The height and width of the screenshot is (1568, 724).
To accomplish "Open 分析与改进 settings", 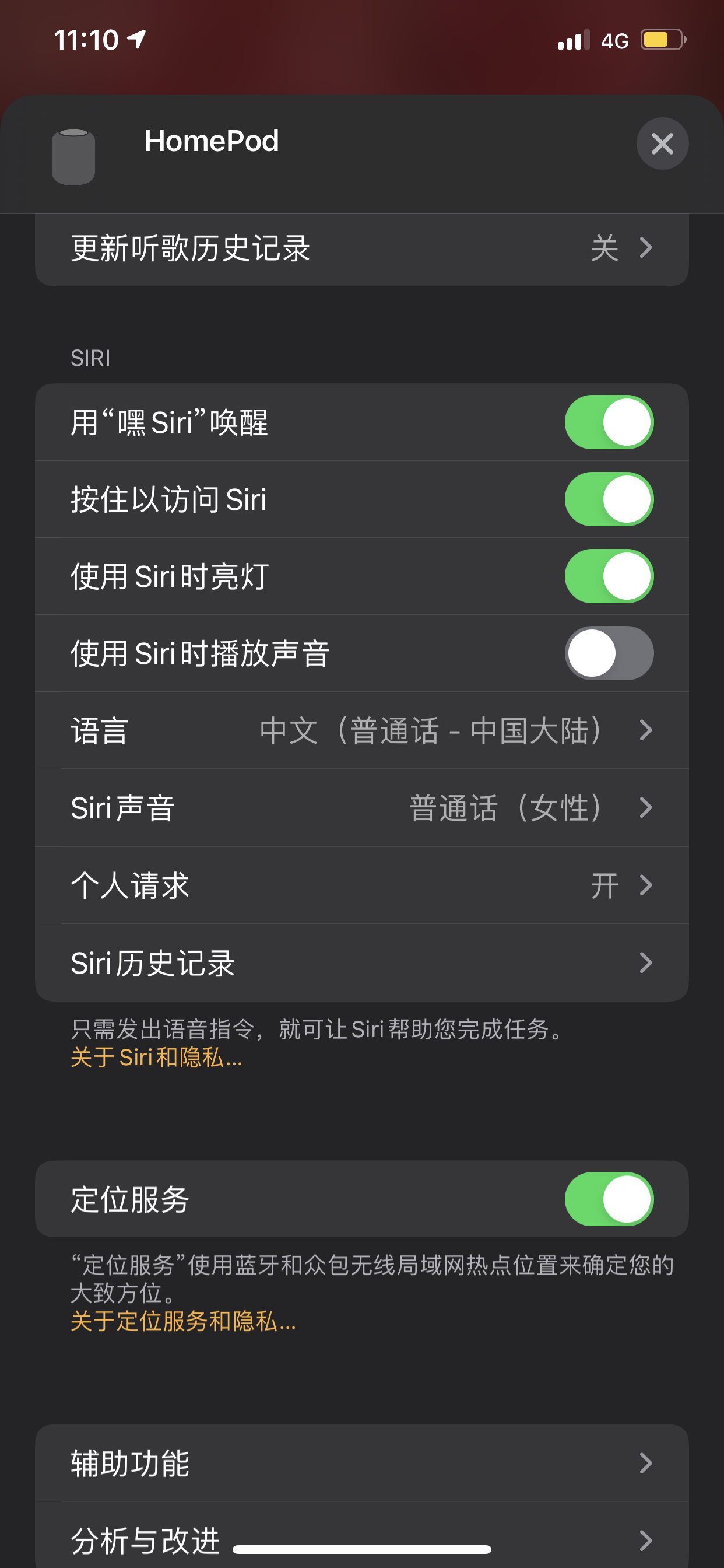I will 361,1538.
